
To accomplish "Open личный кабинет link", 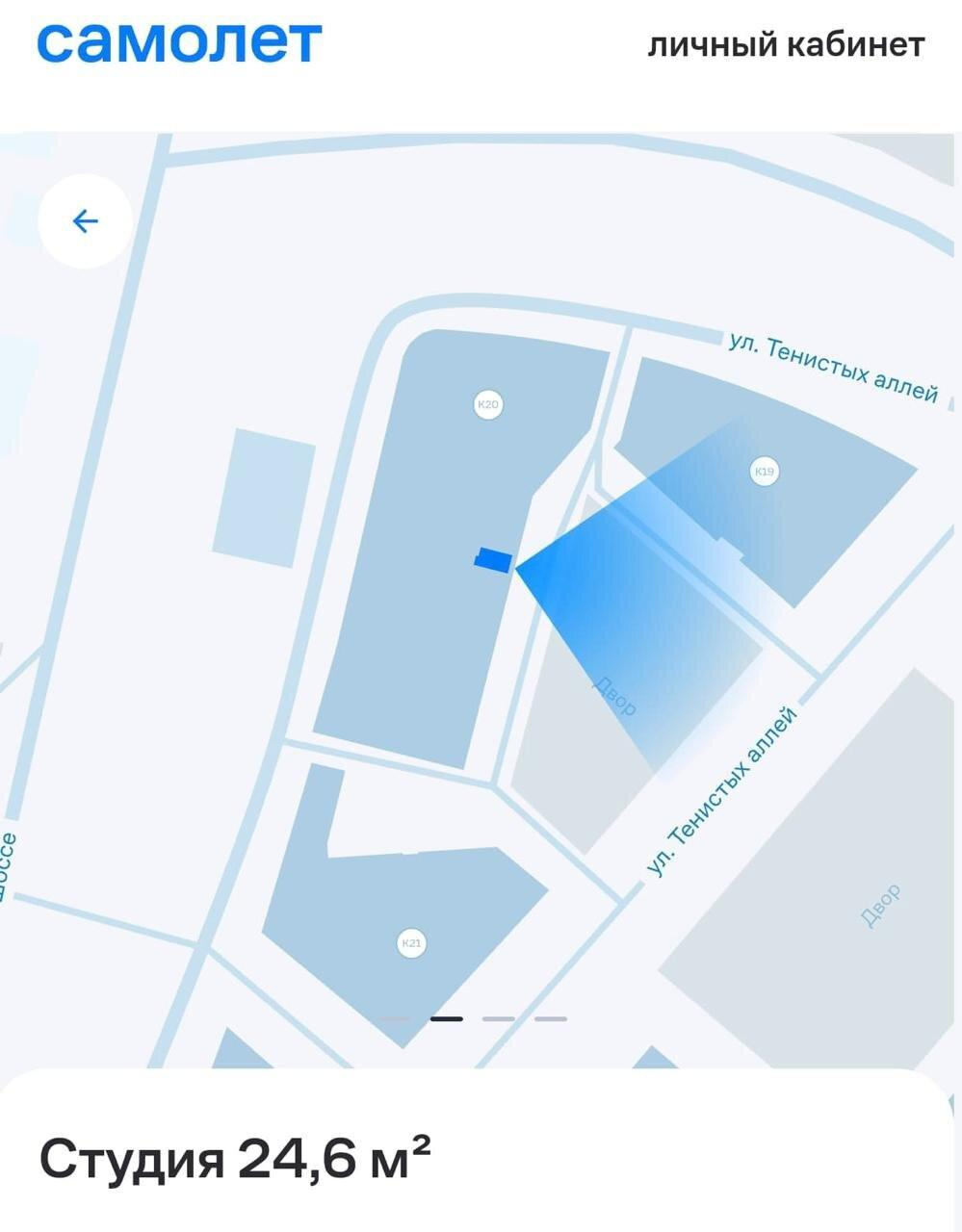I will point(786,44).
